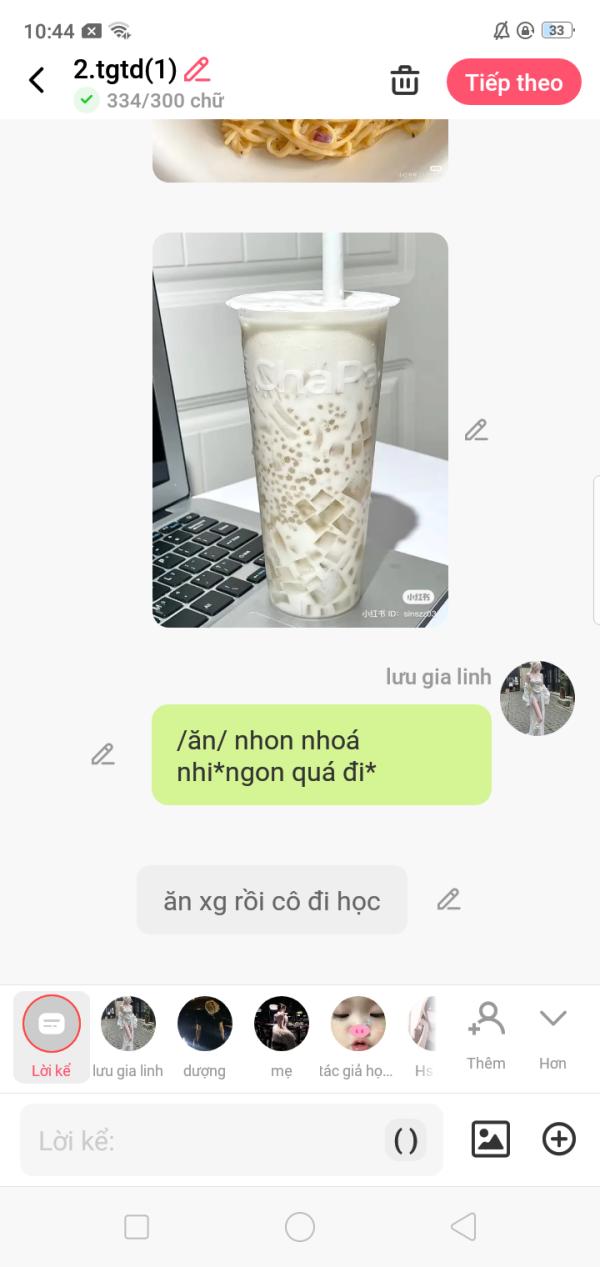The height and width of the screenshot is (1267, 600).
Task: Open the circled plus add menu
Action: (559, 1139)
